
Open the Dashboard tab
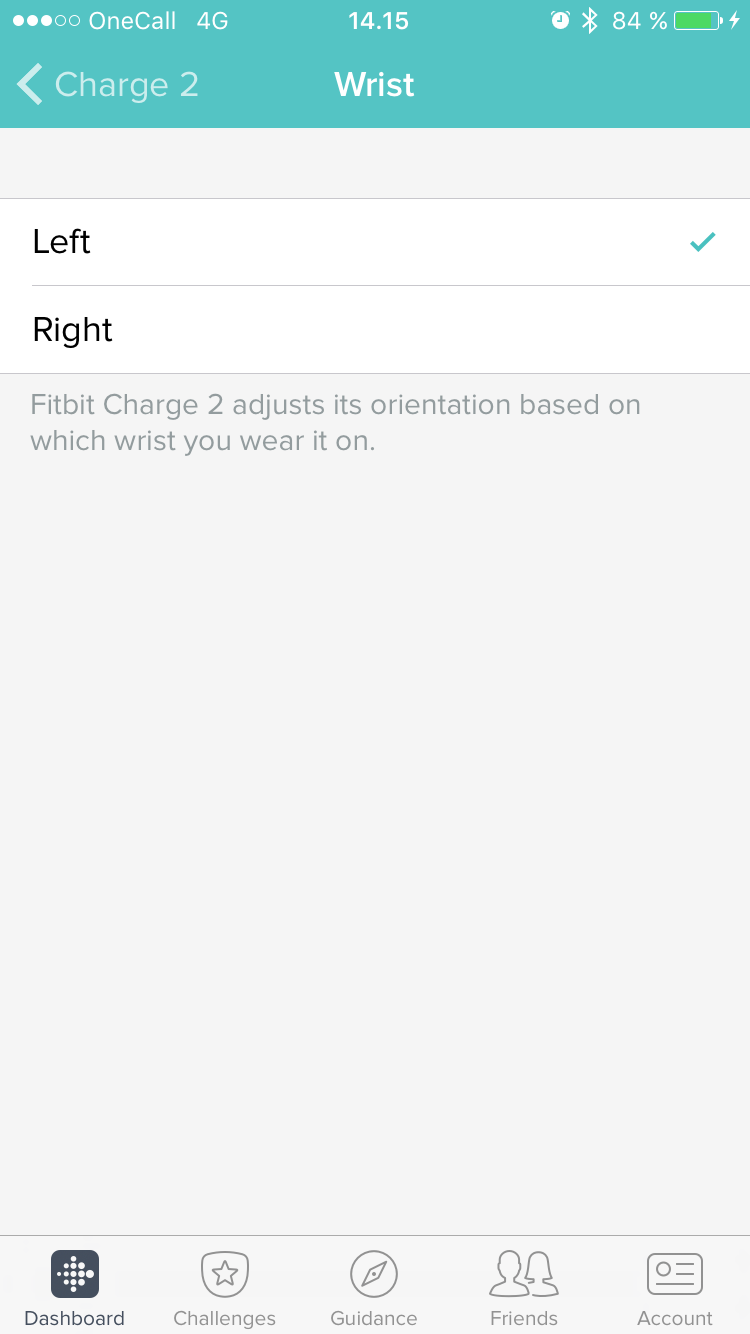coord(75,1288)
